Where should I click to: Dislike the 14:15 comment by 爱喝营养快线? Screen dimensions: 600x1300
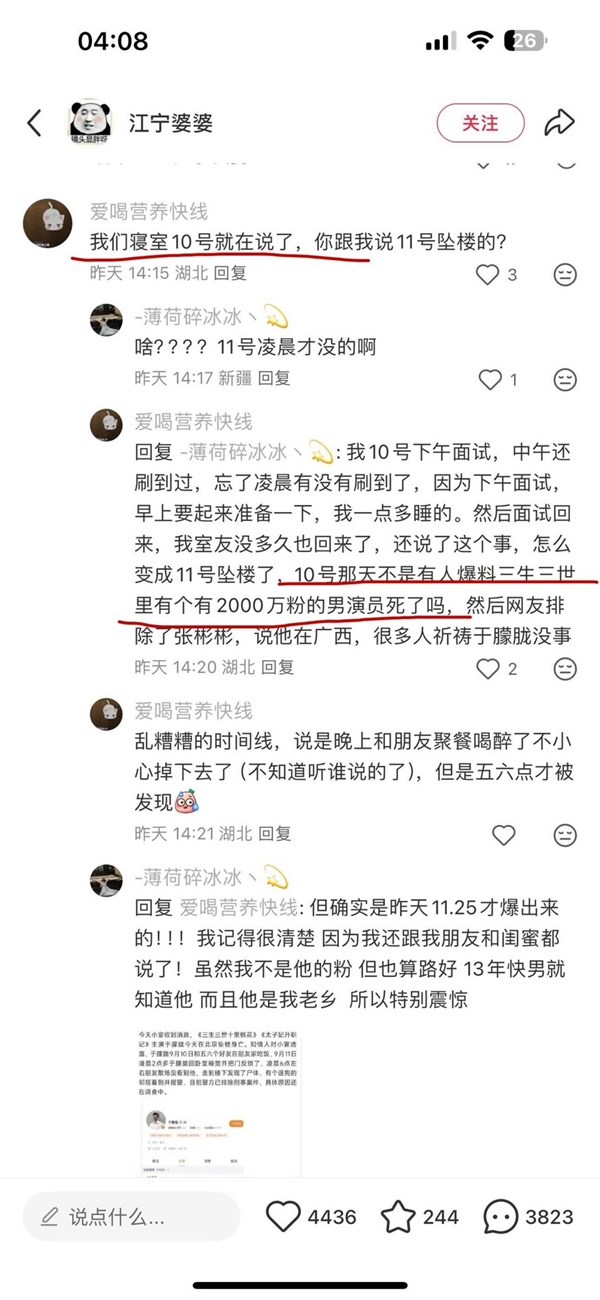[x=565, y=274]
